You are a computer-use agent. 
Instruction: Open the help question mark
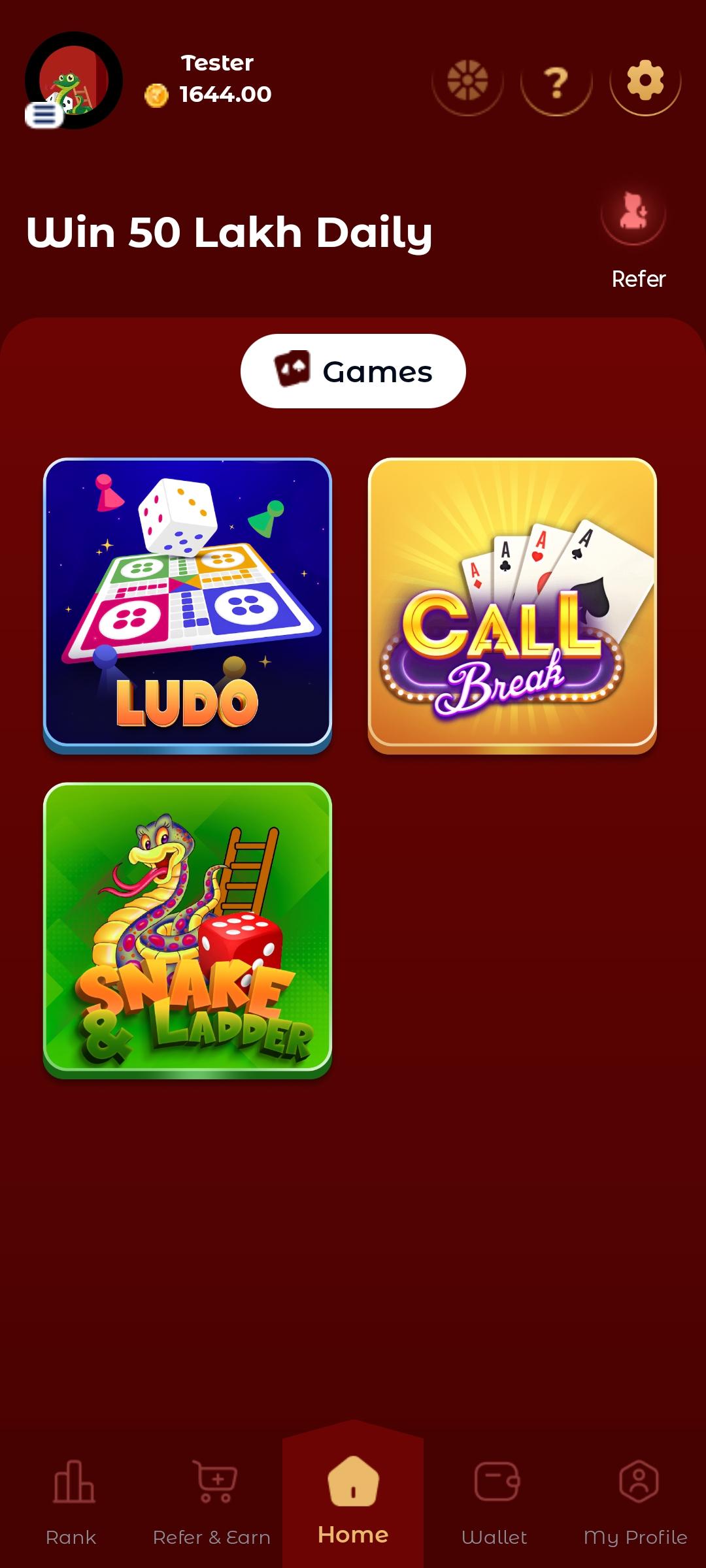click(x=556, y=81)
